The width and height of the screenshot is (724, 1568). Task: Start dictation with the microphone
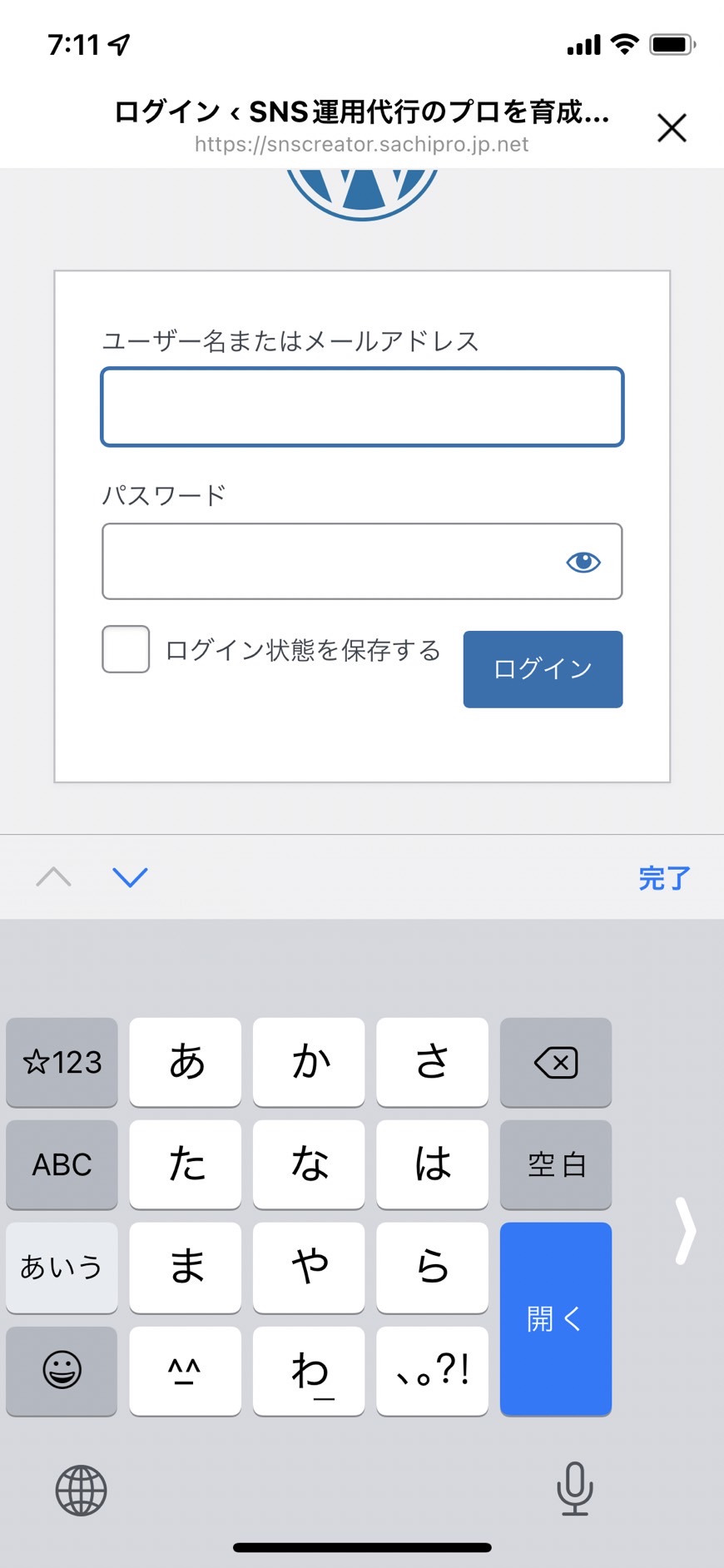pos(574,1488)
